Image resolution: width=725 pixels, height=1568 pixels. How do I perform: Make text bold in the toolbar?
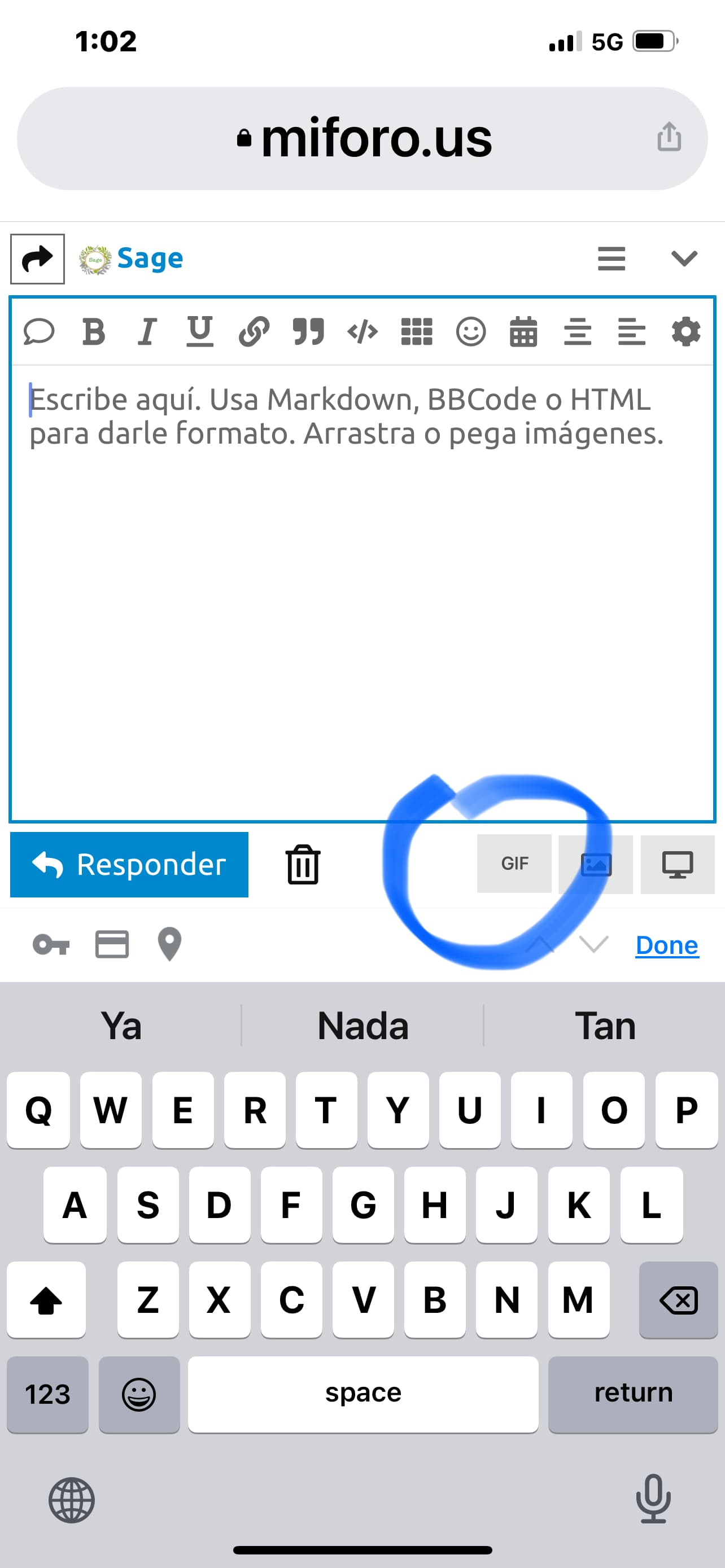pyautogui.click(x=94, y=332)
